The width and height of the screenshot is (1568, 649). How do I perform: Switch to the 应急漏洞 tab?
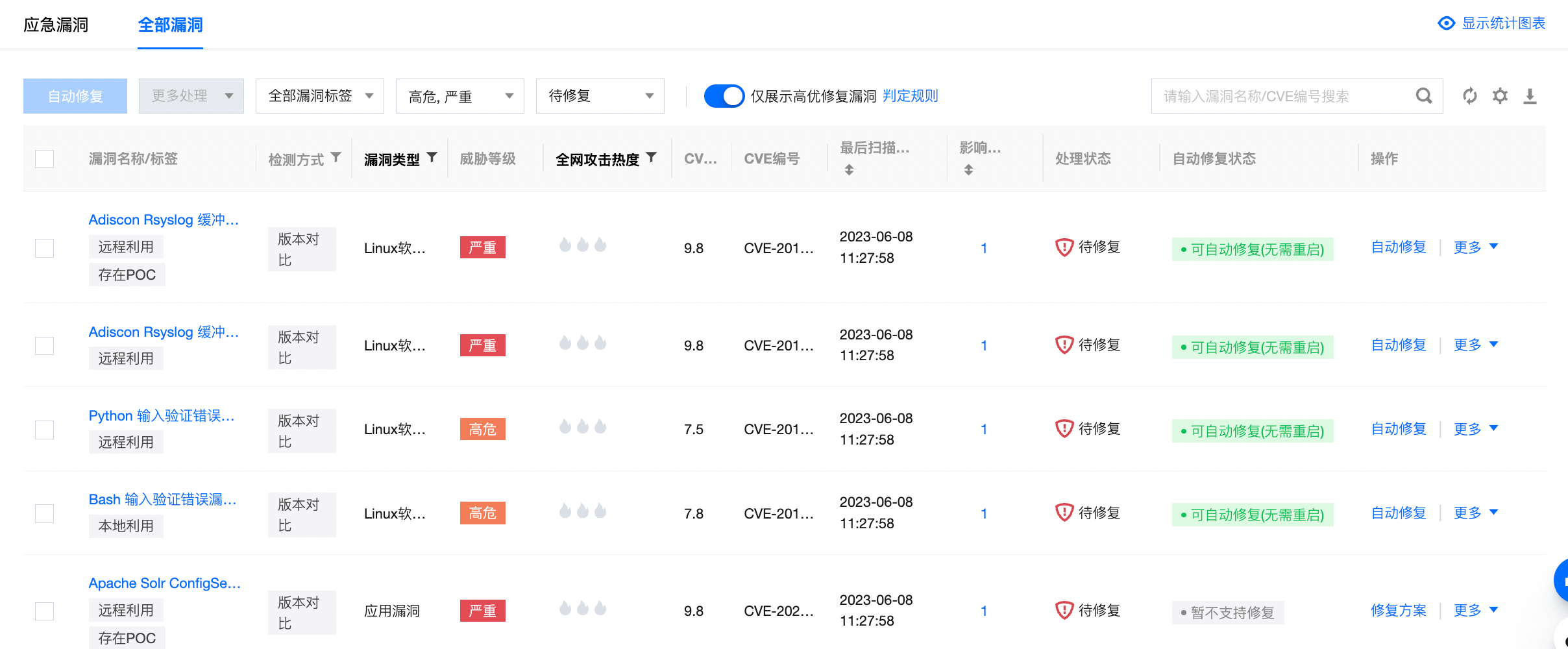pyautogui.click(x=56, y=25)
